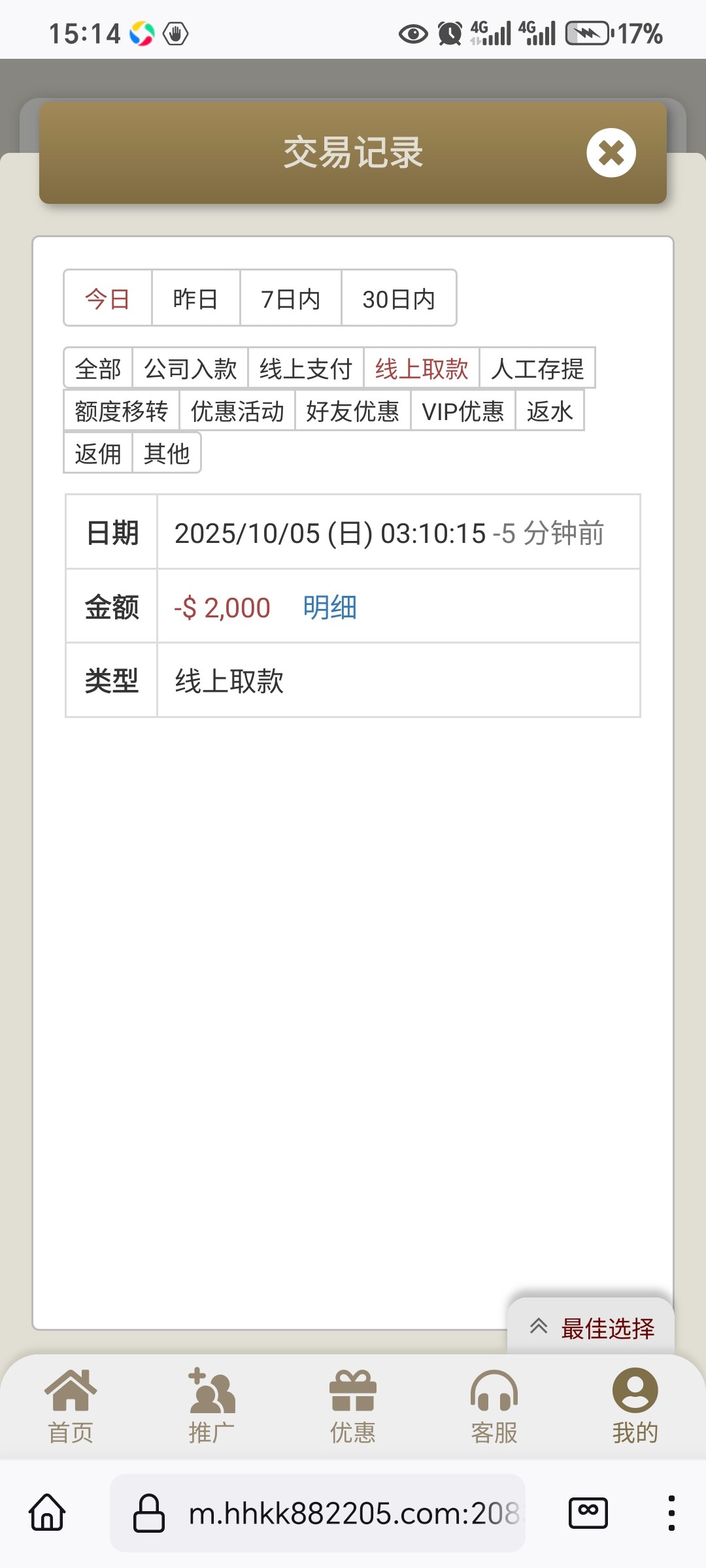Show 全部 transaction types

click(x=98, y=368)
